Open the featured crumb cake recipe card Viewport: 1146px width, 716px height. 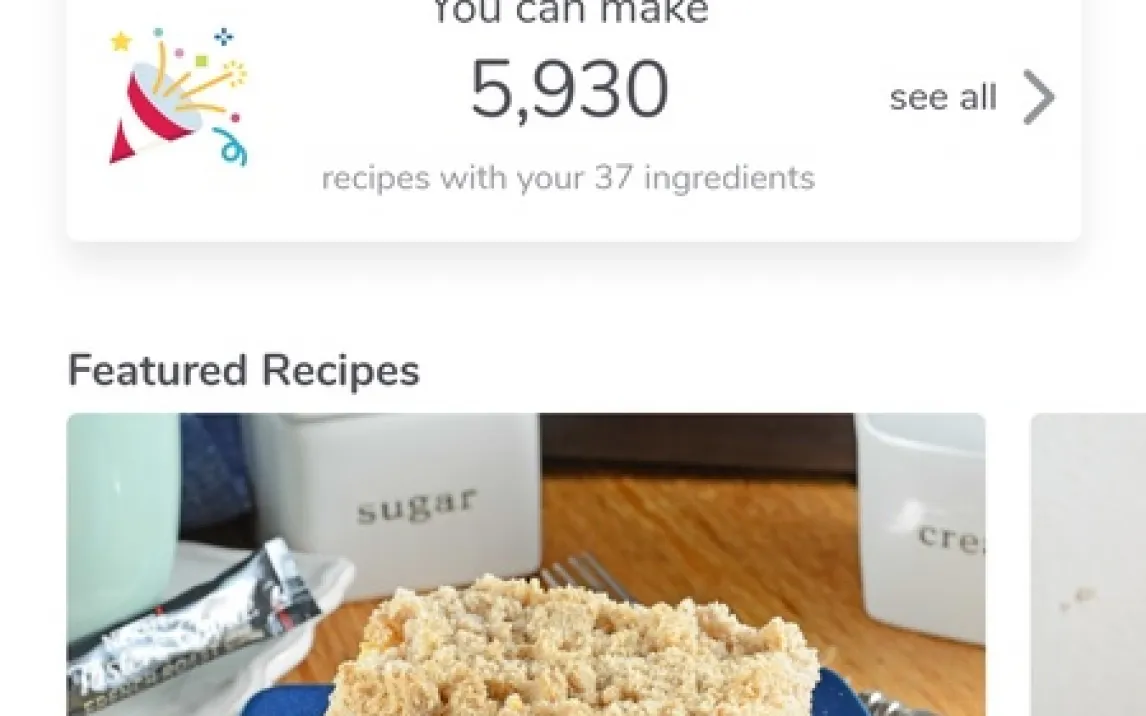tap(525, 563)
